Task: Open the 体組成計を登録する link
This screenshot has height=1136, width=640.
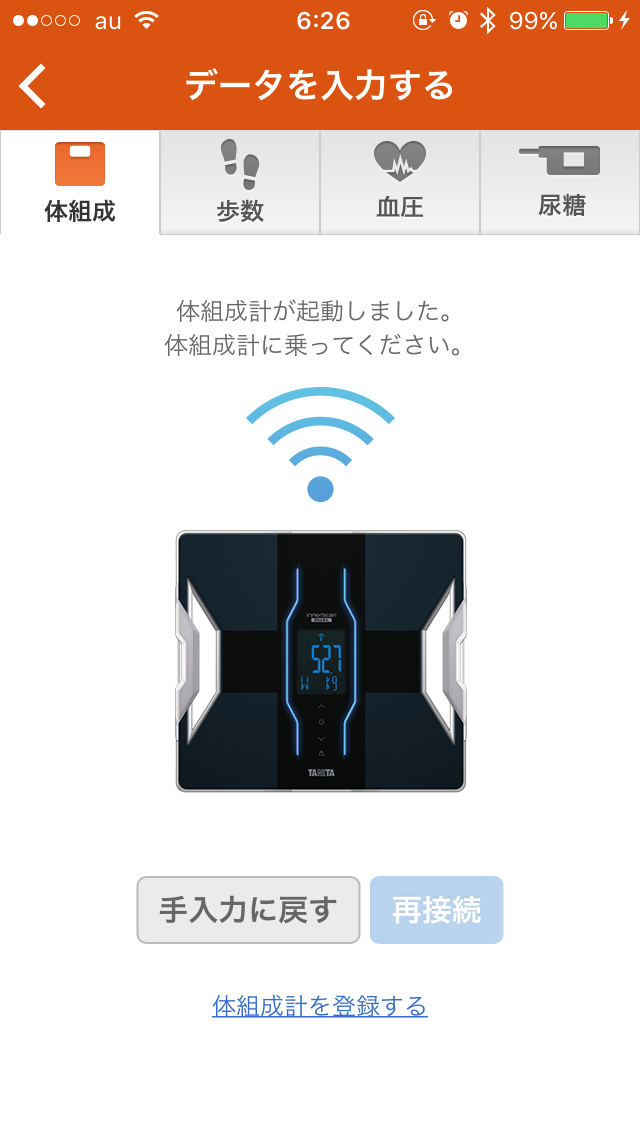Action: [x=320, y=1005]
